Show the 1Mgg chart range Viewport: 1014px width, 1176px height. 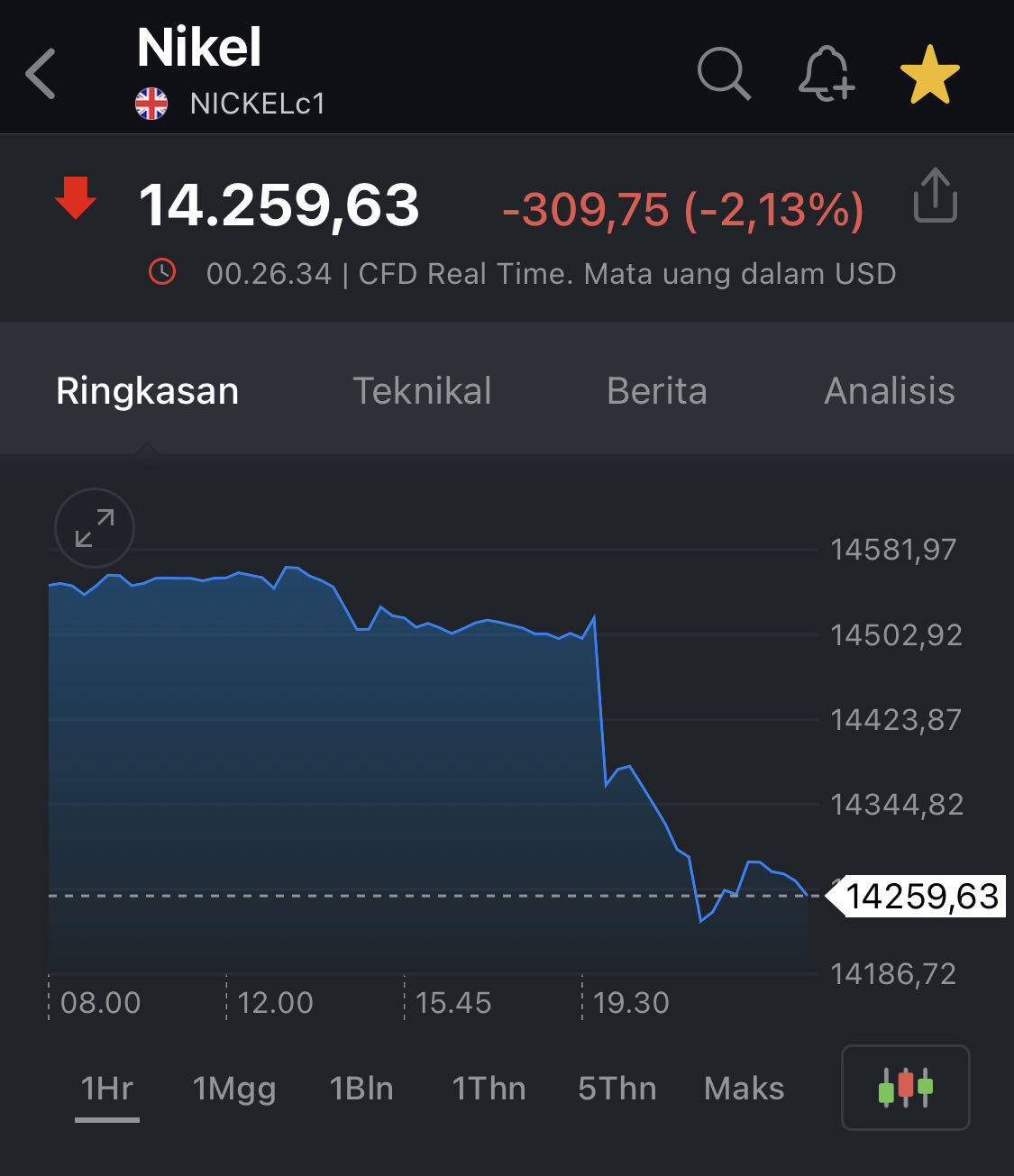pos(234,1089)
